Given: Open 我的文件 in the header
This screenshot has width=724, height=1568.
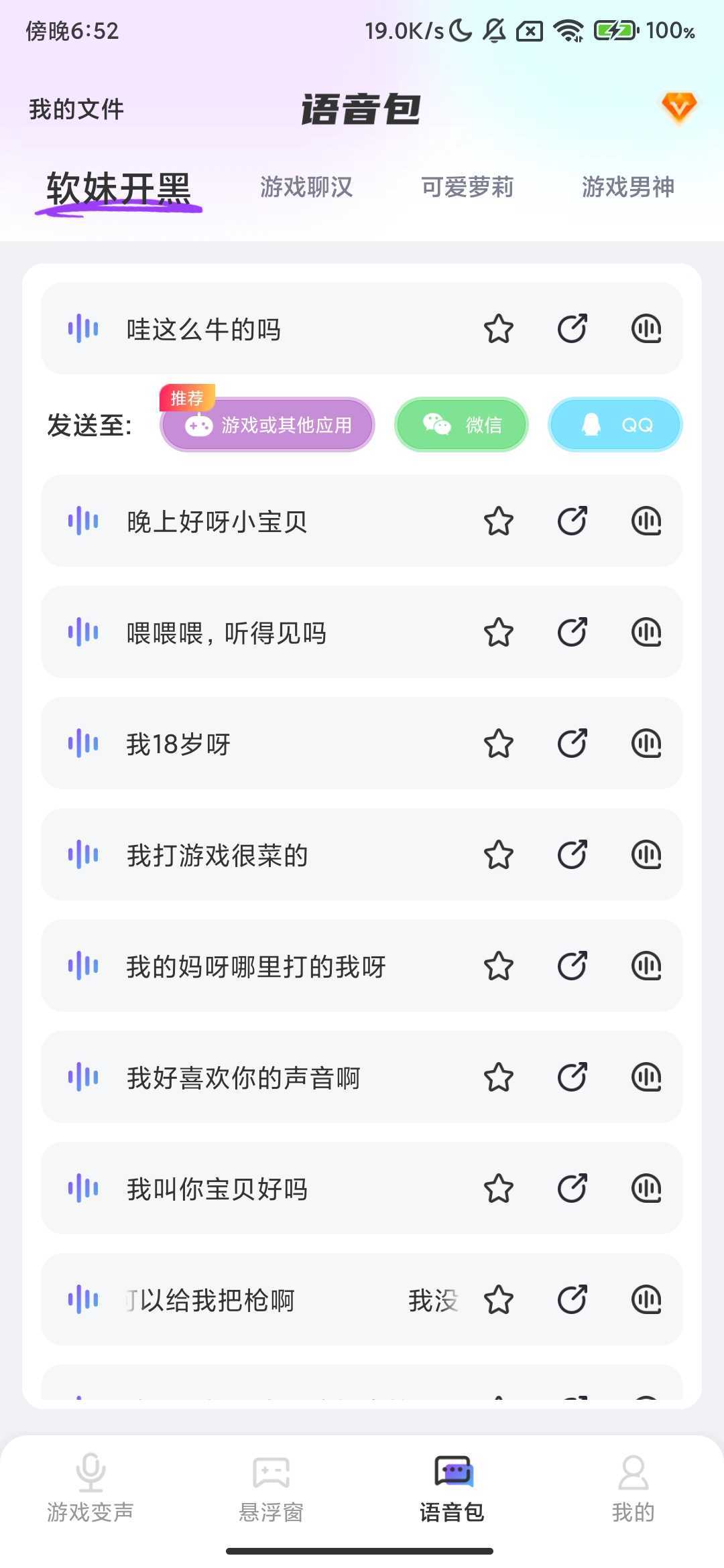Looking at the screenshot, I should pyautogui.click(x=76, y=109).
